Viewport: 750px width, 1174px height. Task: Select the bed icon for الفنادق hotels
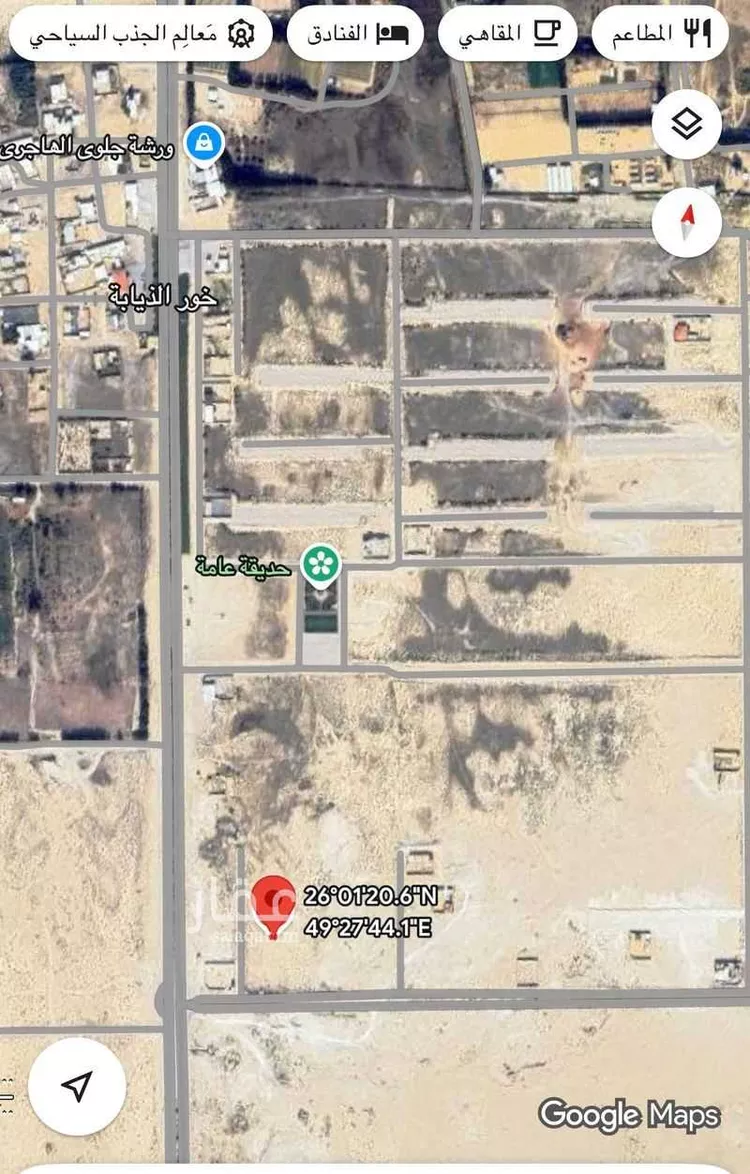tap(396, 32)
